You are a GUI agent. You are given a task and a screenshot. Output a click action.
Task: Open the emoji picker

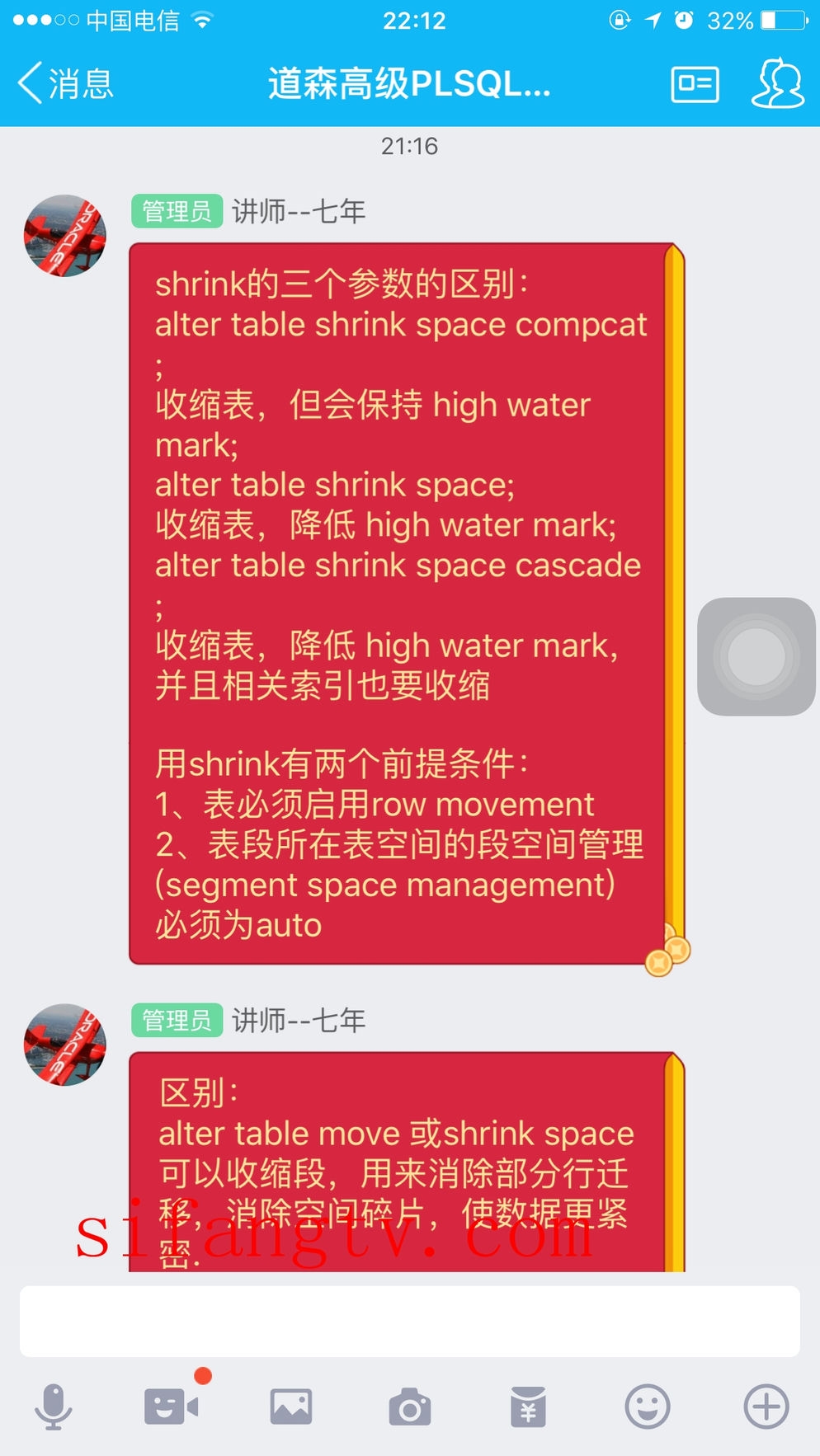coord(648,1407)
